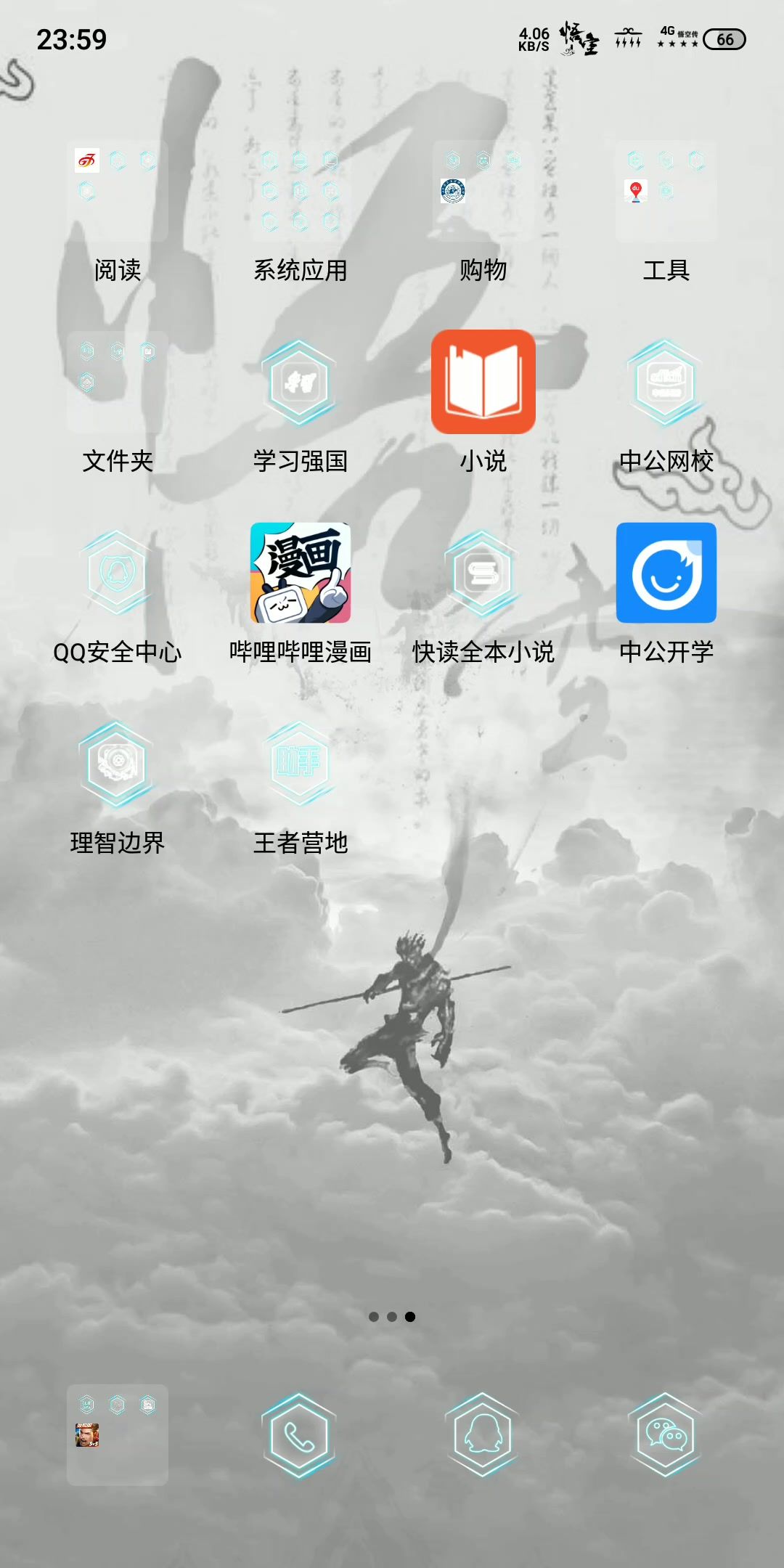
Task: Launch WeChat from the dock
Action: tap(666, 1435)
